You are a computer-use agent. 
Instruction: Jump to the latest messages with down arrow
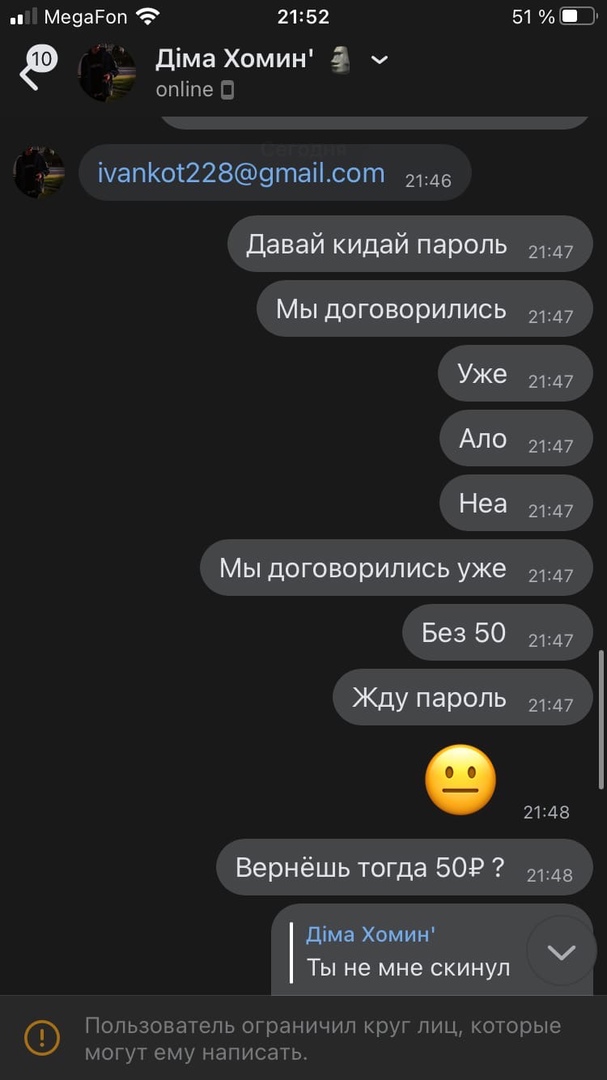click(x=561, y=952)
